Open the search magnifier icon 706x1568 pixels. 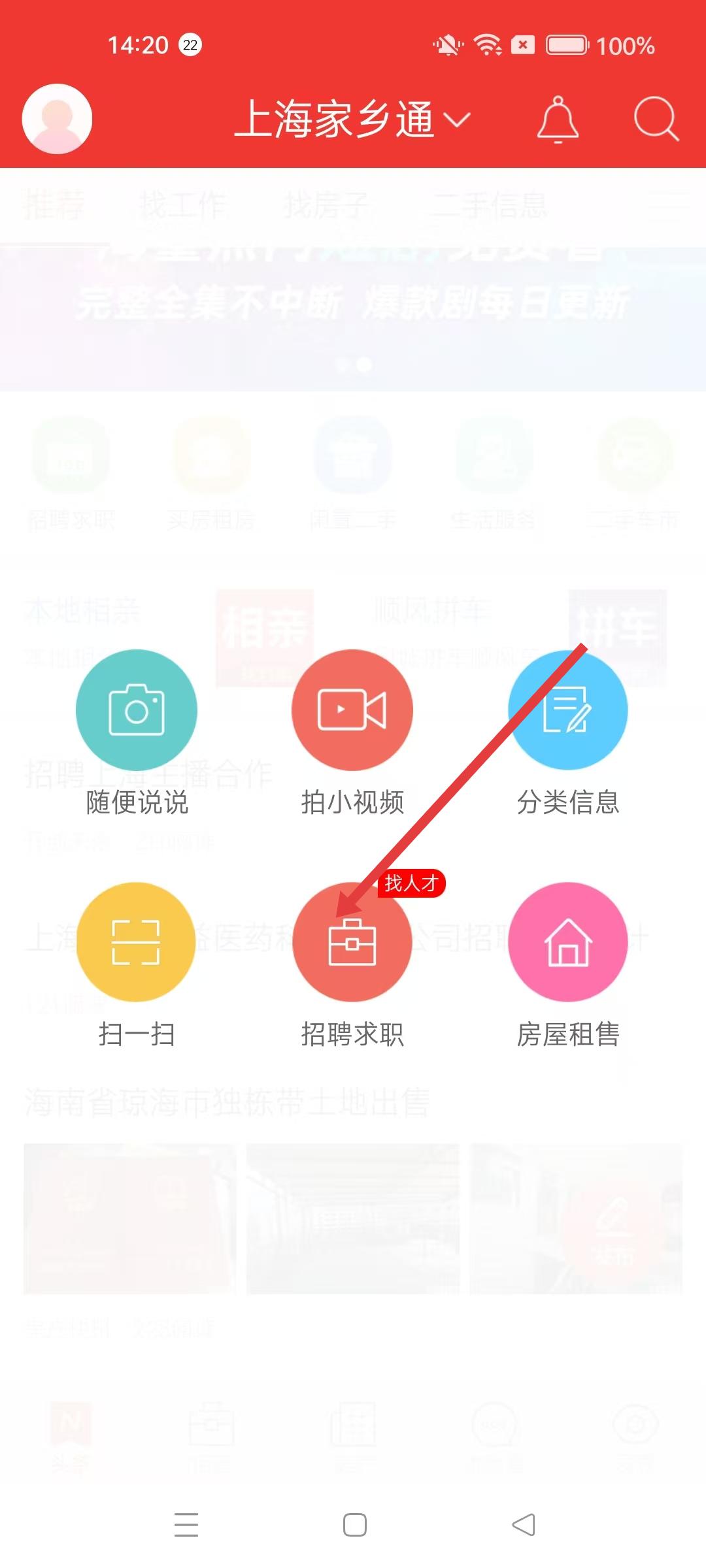point(656,120)
